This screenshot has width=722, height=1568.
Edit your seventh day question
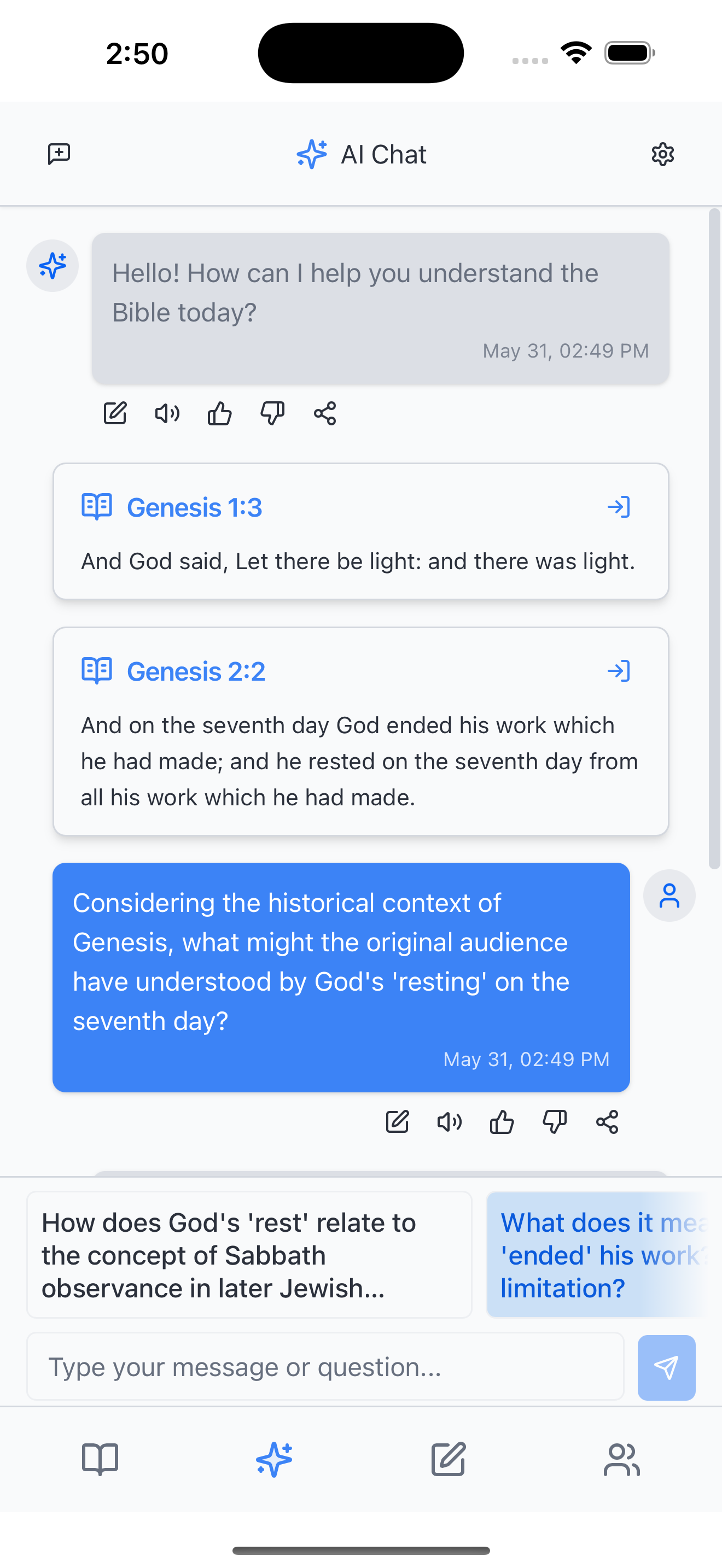pos(397,1122)
